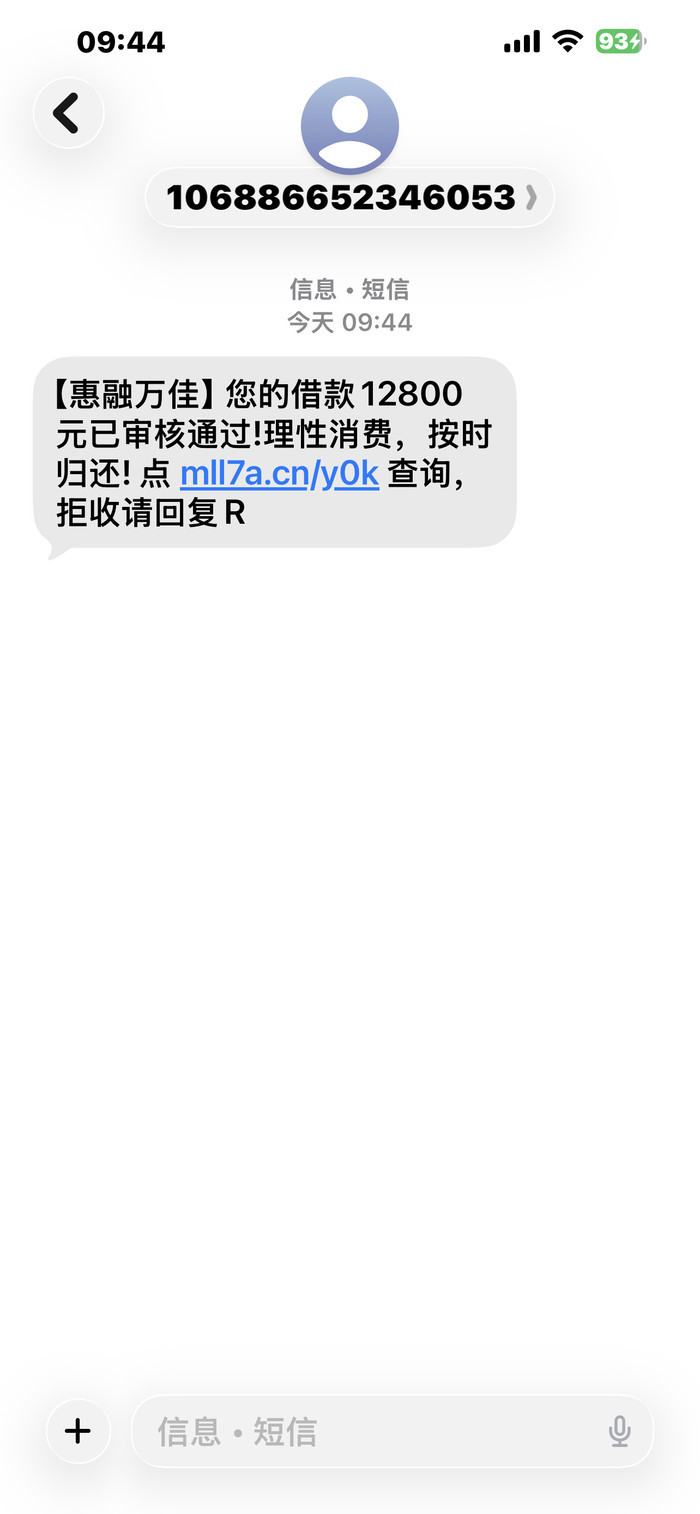Go back to the messages list
Viewport: 700px width, 1514px height.
68,113
